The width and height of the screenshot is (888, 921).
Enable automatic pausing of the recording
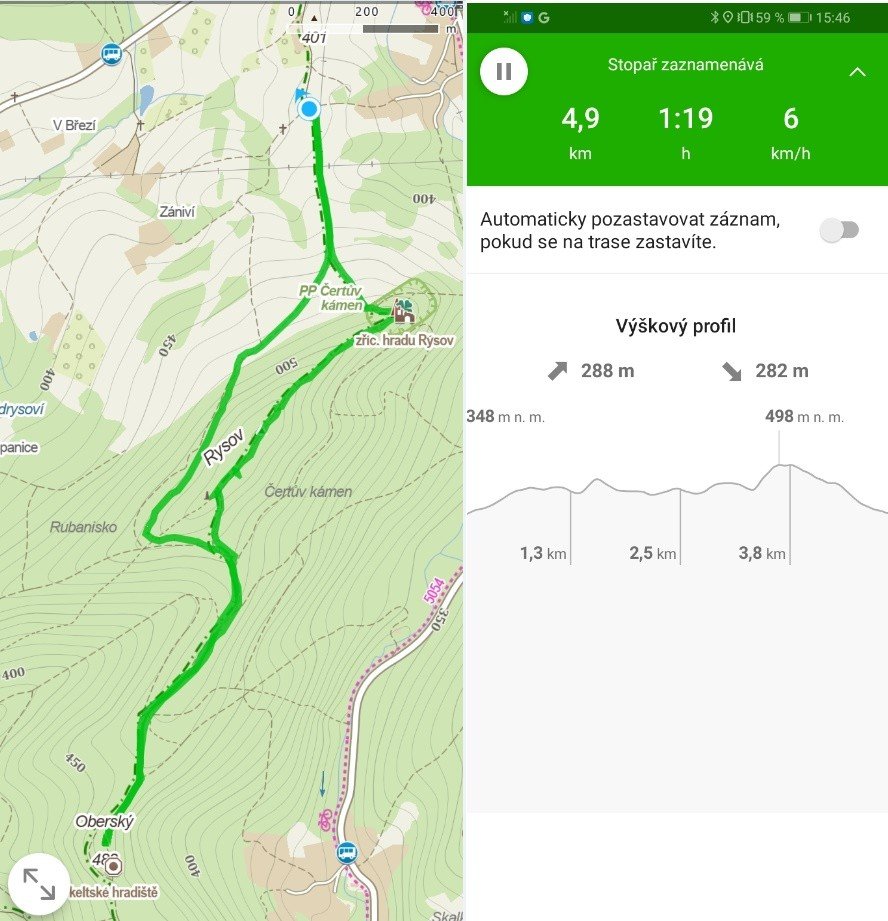click(x=839, y=231)
